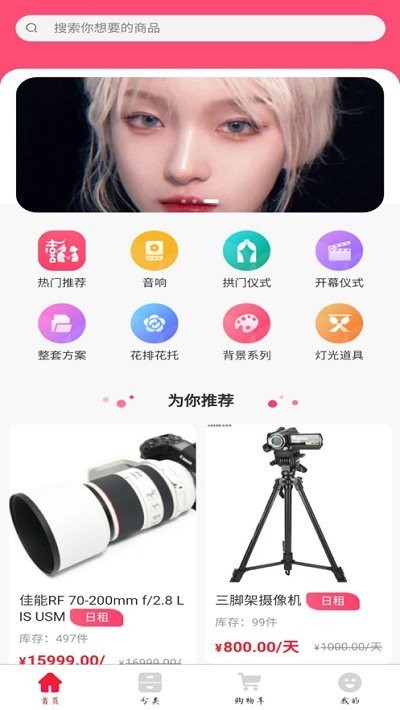
Task: Open the 购物车 tab
Action: coord(250,688)
